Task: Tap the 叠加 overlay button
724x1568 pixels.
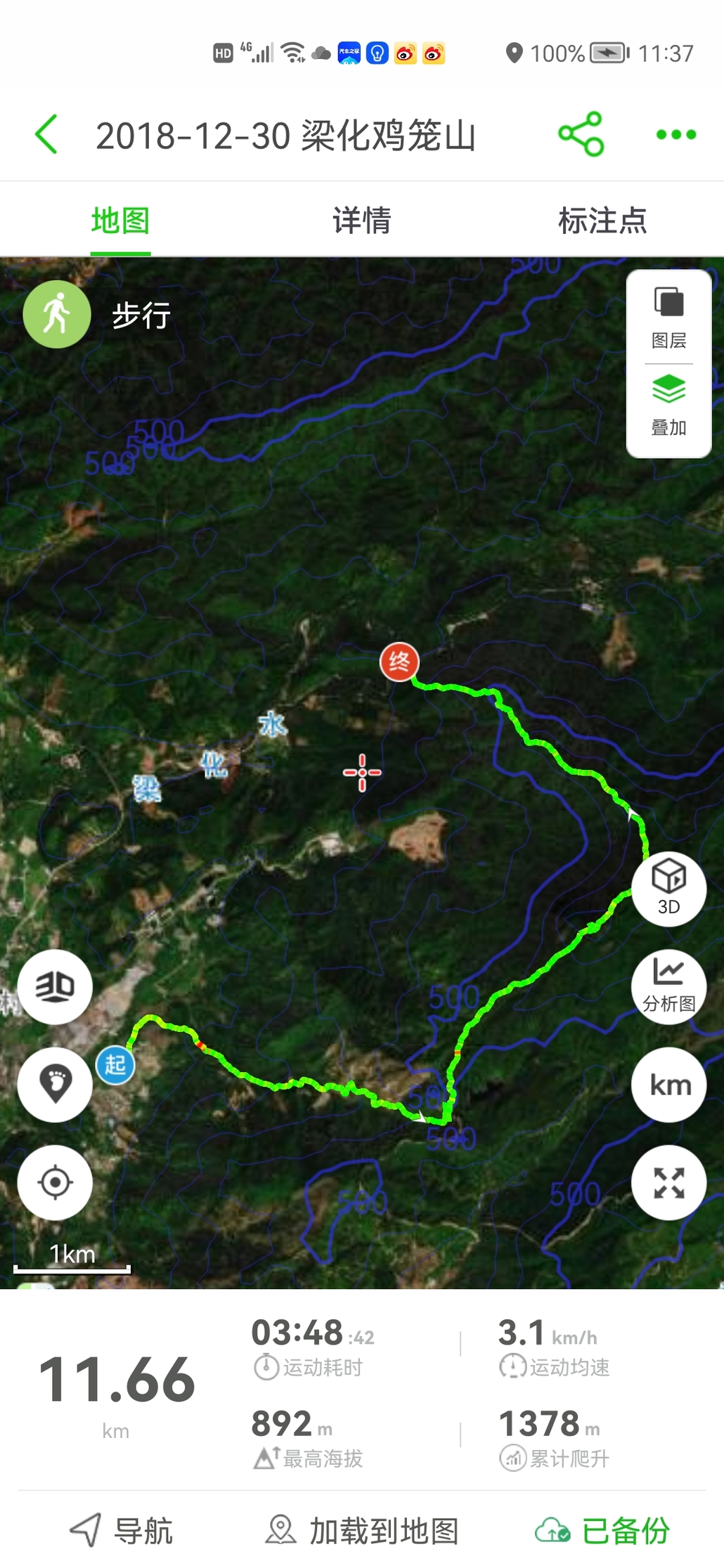Action: coord(668,405)
